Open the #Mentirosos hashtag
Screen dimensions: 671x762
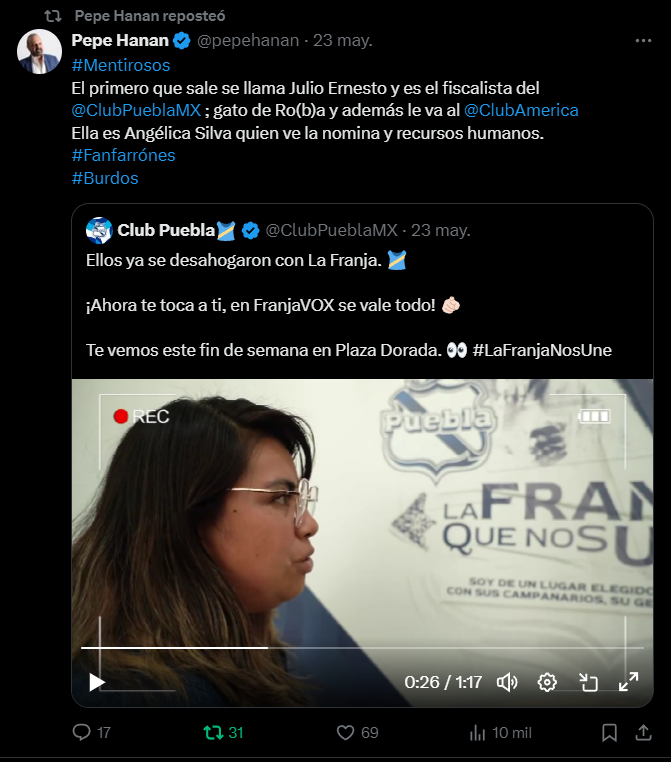click(x=121, y=65)
